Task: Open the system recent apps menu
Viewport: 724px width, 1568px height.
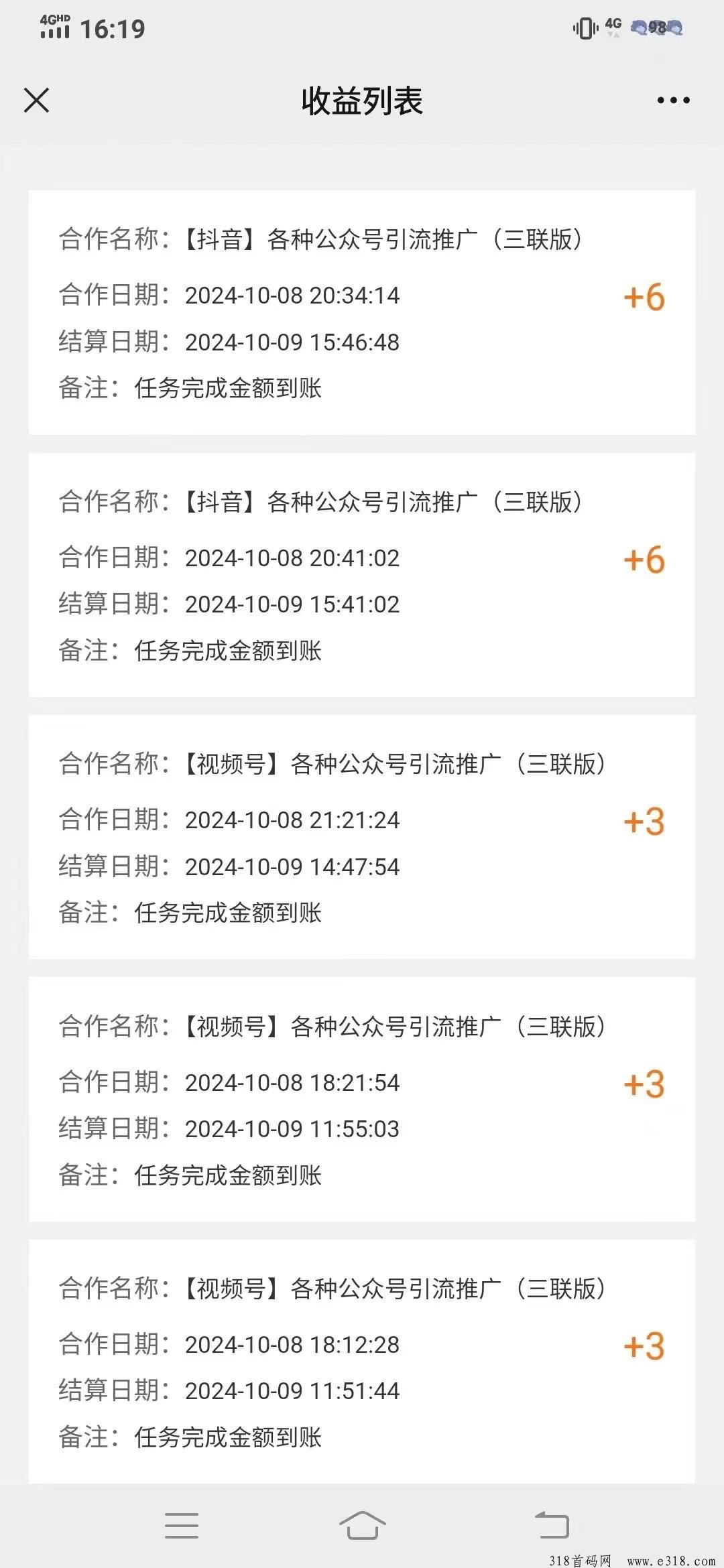Action: click(x=182, y=1525)
